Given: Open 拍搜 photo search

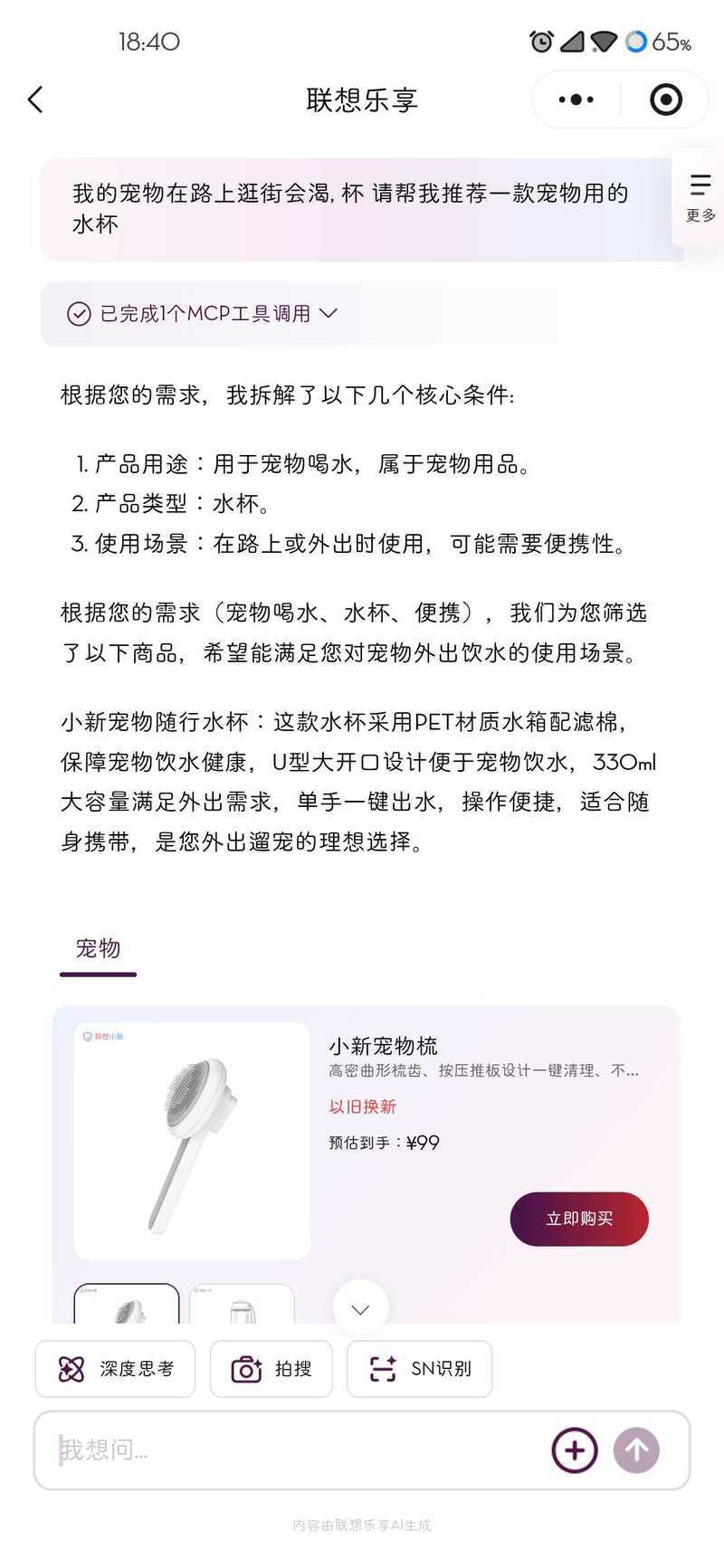Looking at the screenshot, I should [x=271, y=1369].
